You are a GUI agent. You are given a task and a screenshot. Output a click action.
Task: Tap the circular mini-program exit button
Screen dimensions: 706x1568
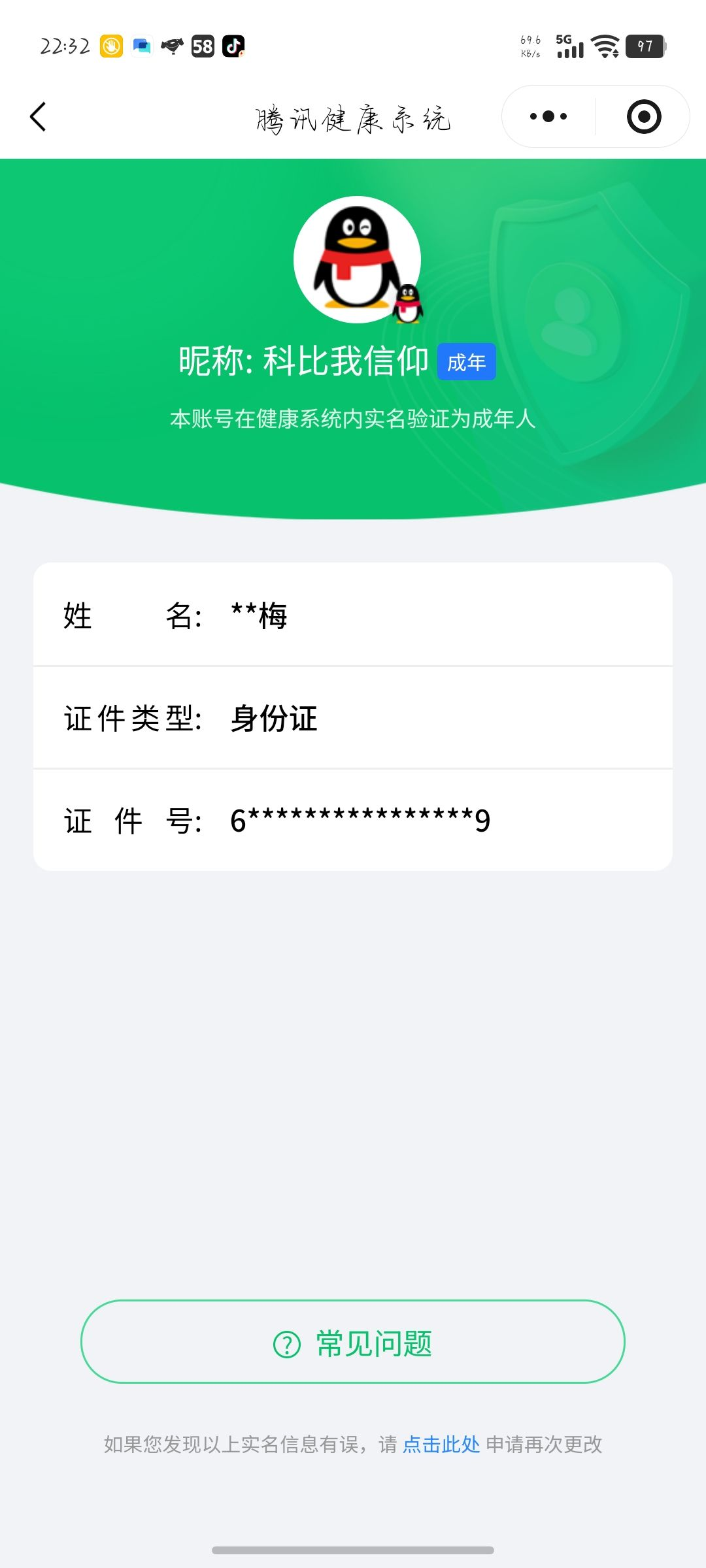click(644, 116)
